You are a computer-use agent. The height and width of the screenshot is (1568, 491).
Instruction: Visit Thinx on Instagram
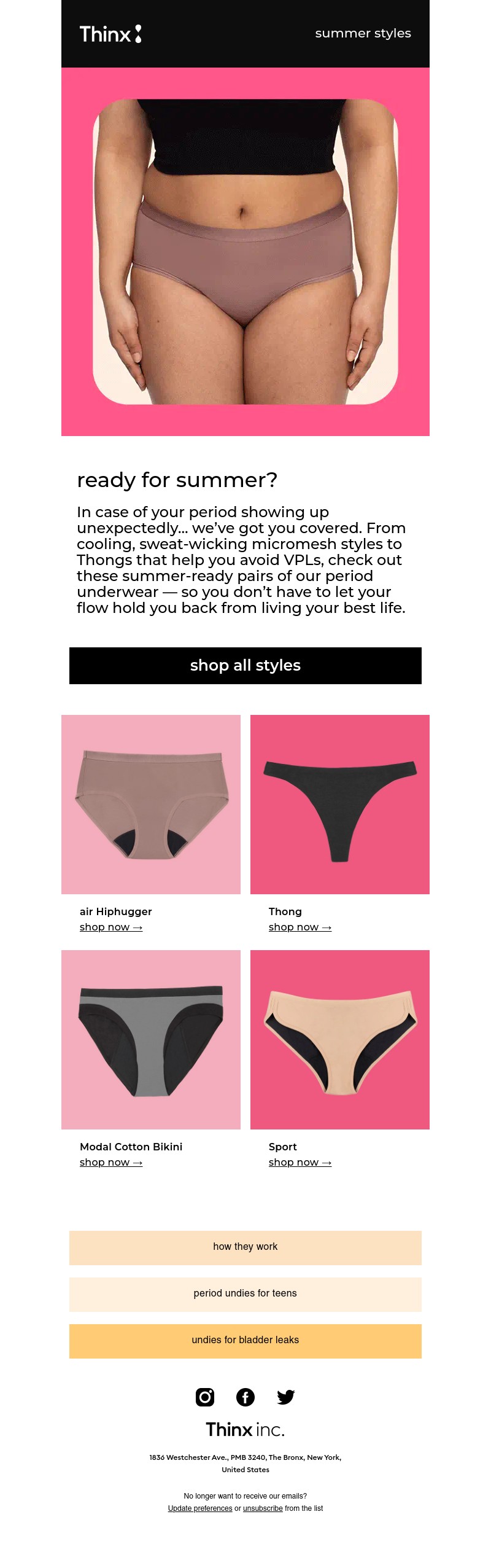click(205, 1397)
